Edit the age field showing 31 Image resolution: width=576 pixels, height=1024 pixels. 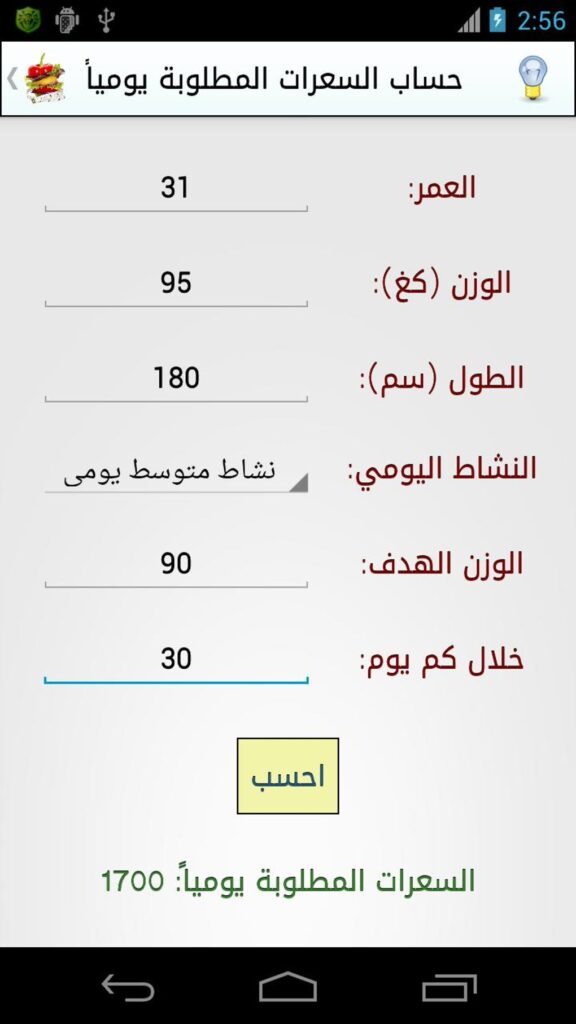[176, 189]
